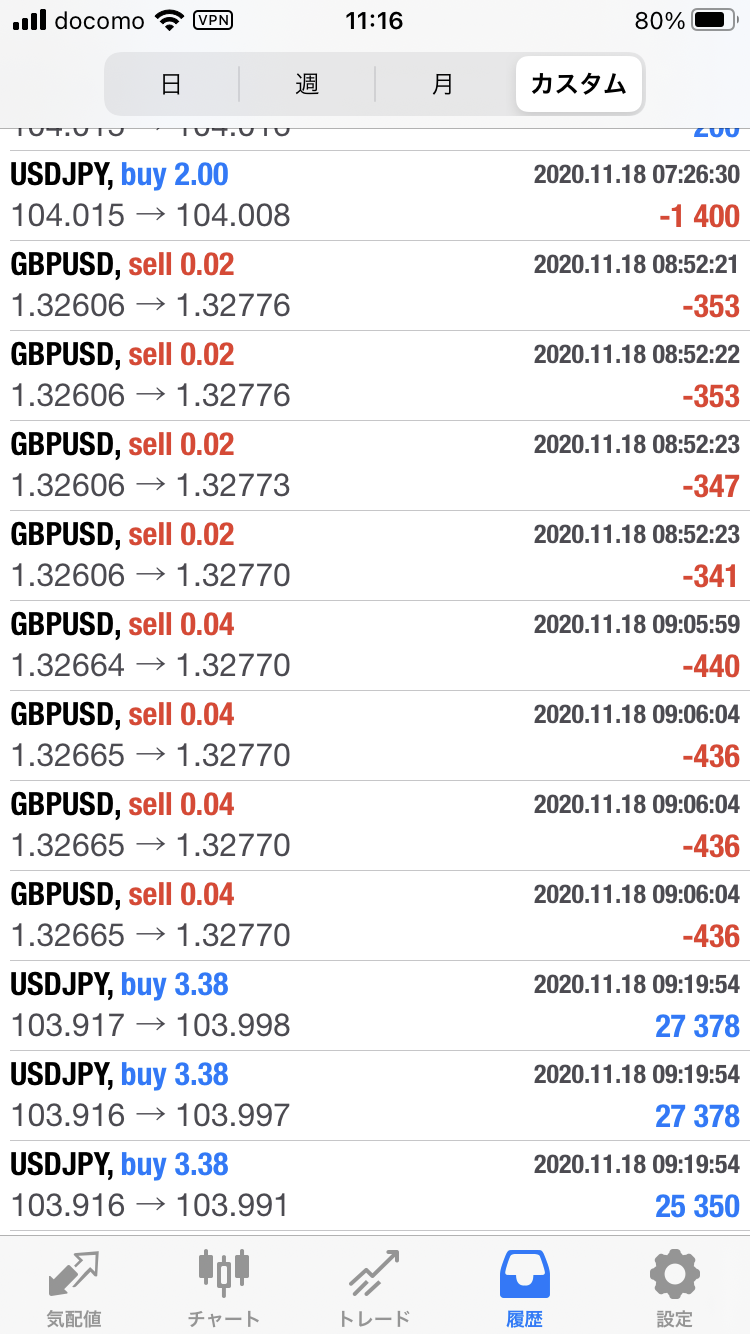Viewport: 750px width, 1334px height.
Task: Expand the USDJPY buy 2.00 trade at 07:26:30
Action: coord(375,196)
